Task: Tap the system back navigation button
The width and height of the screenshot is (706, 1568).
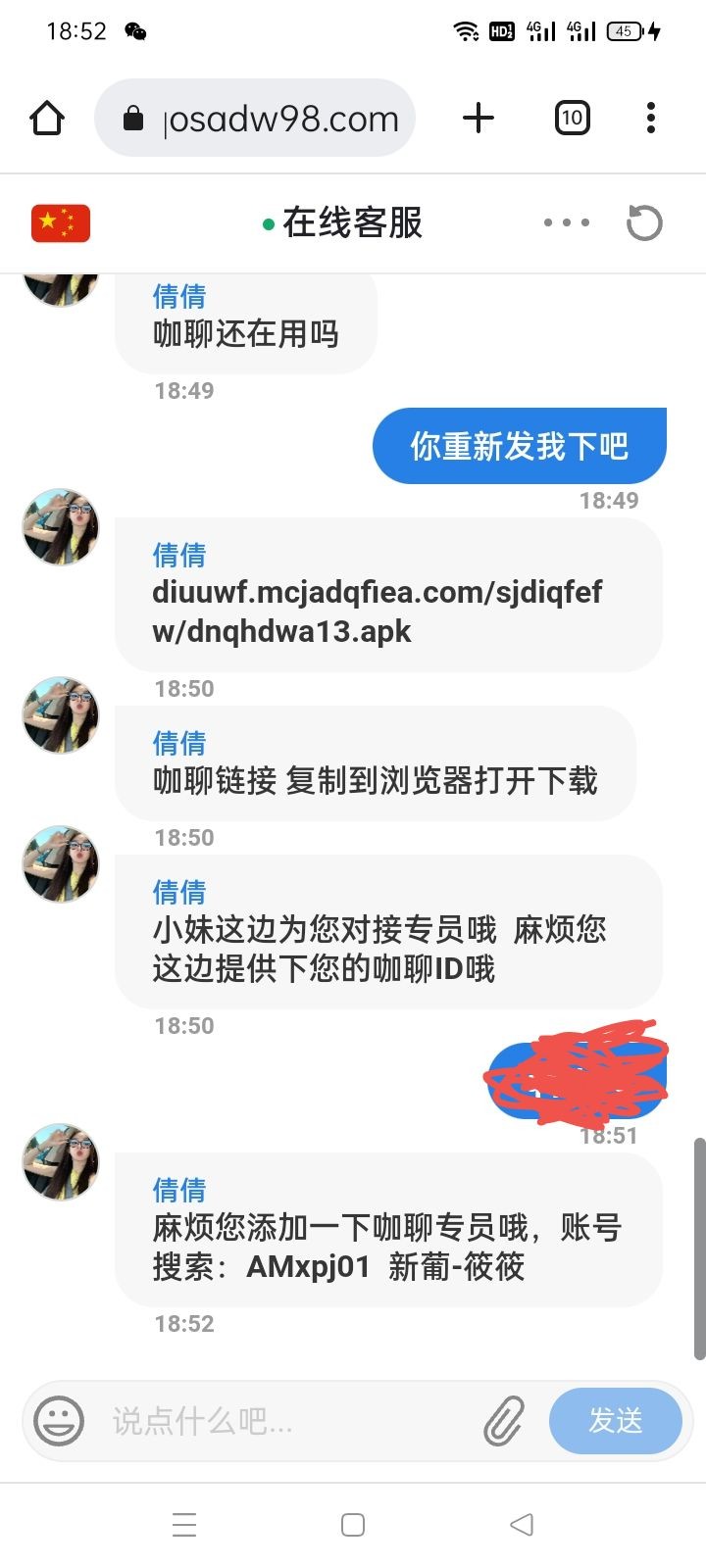Action: click(522, 1525)
